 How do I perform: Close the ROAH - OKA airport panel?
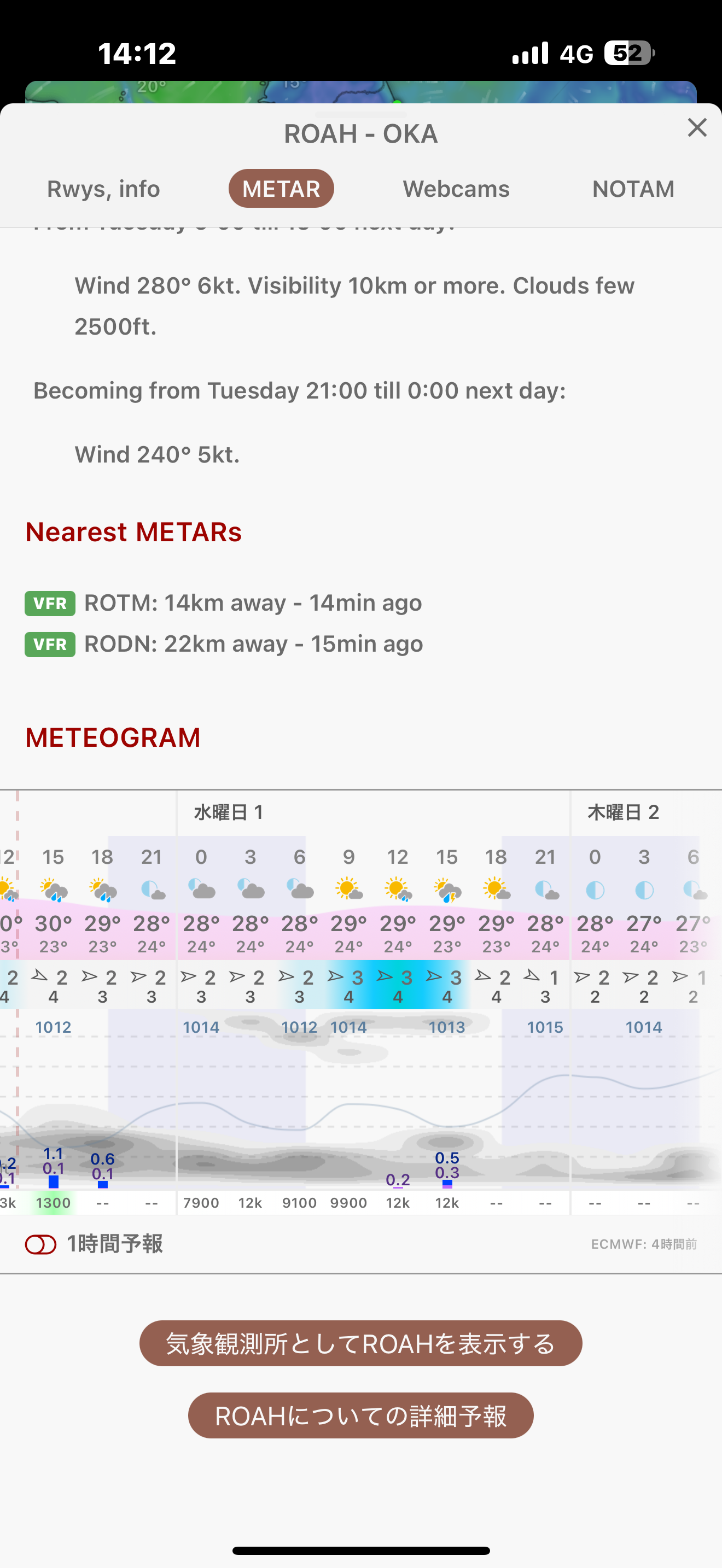[x=696, y=128]
